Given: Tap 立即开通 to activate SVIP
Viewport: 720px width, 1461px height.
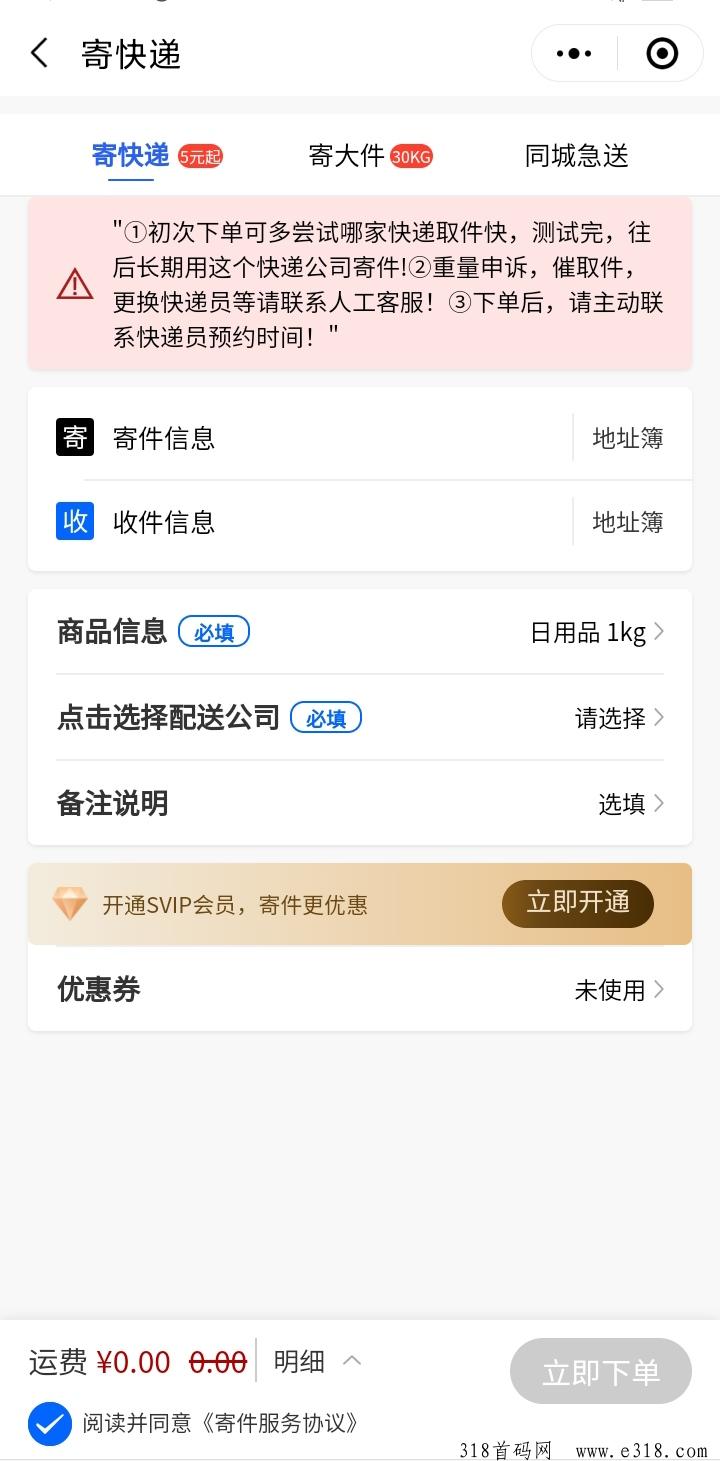Looking at the screenshot, I should click(x=577, y=903).
